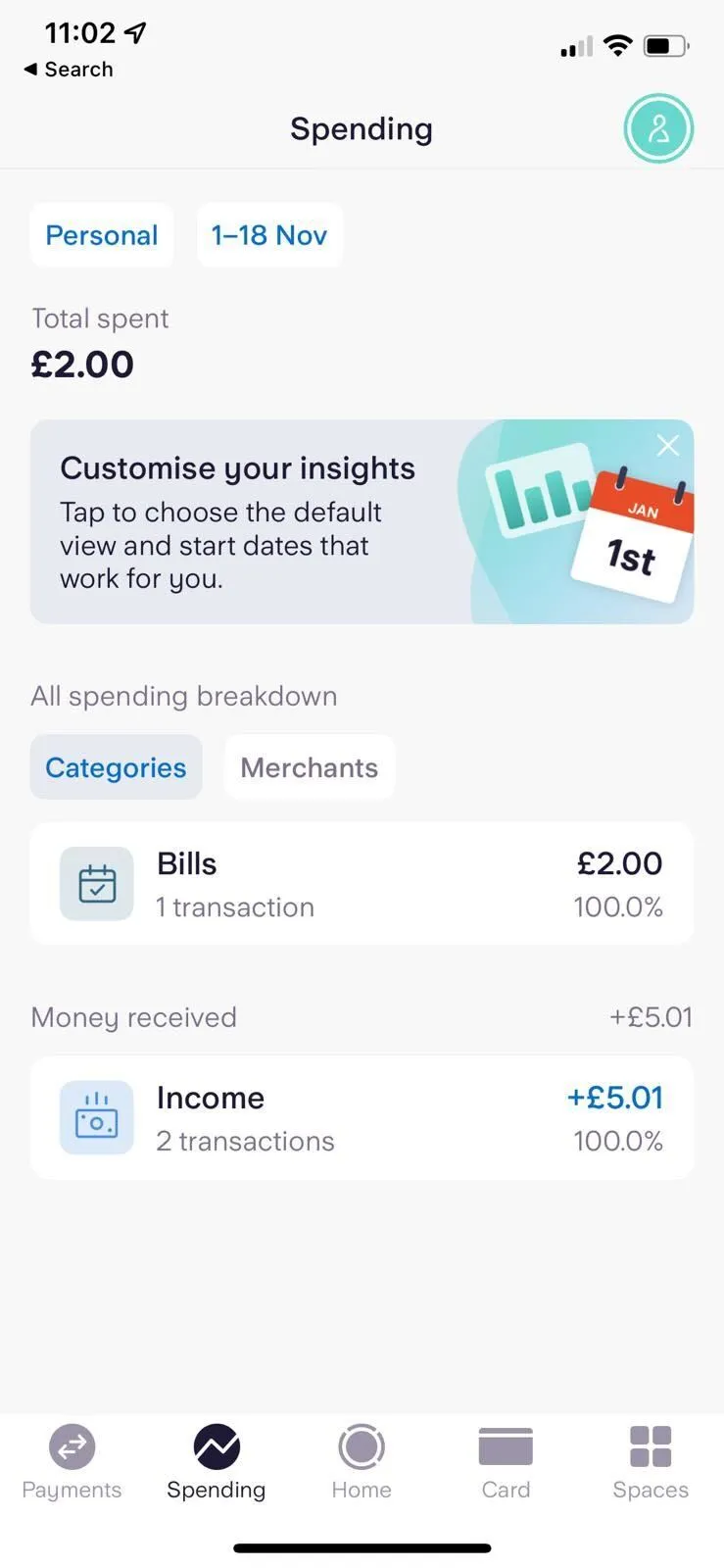Dismiss the Customise your insights banner
This screenshot has width=724, height=1568.
pos(668,446)
